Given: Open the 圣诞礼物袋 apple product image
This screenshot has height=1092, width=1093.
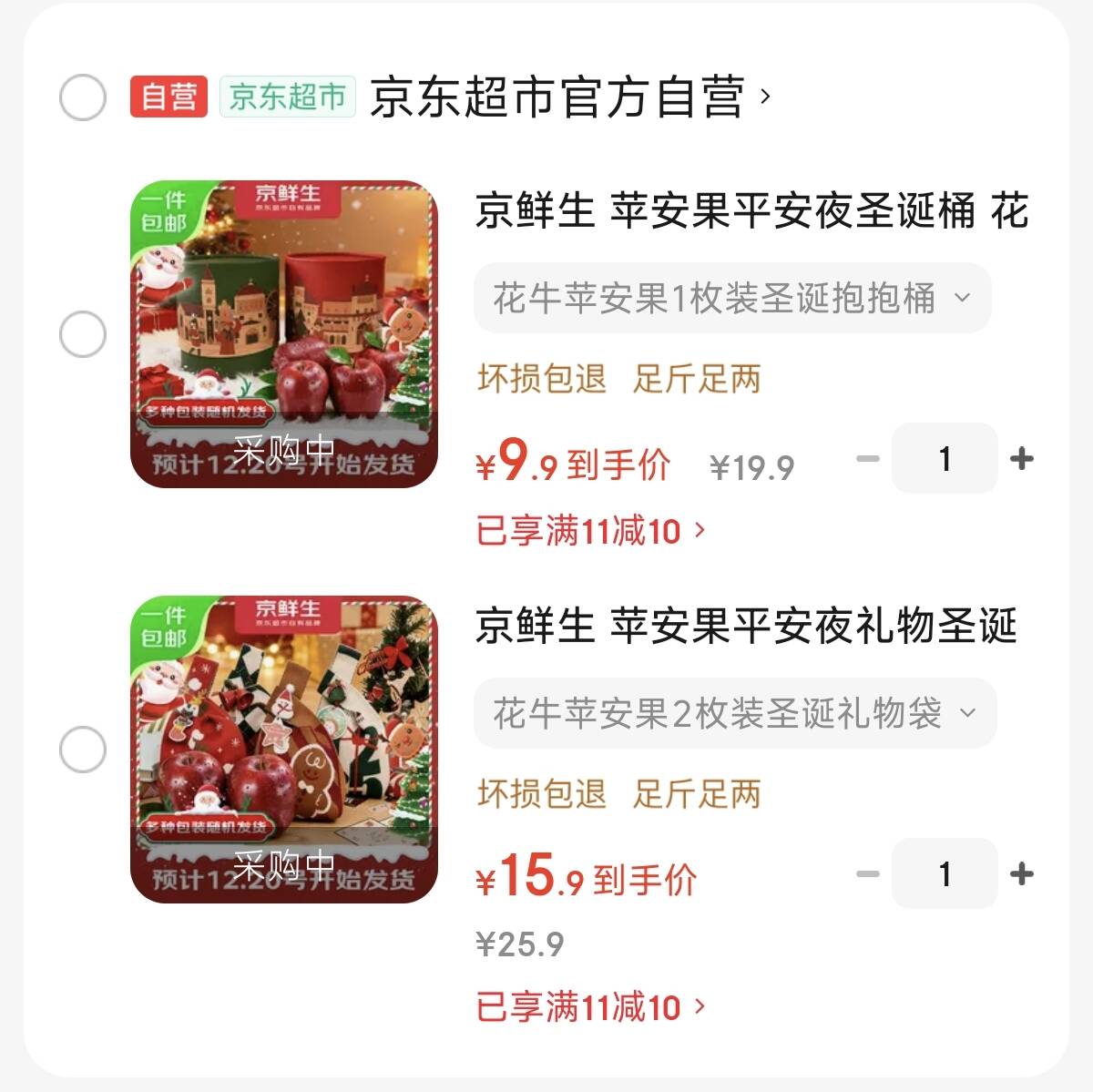Looking at the screenshot, I should click(x=284, y=750).
